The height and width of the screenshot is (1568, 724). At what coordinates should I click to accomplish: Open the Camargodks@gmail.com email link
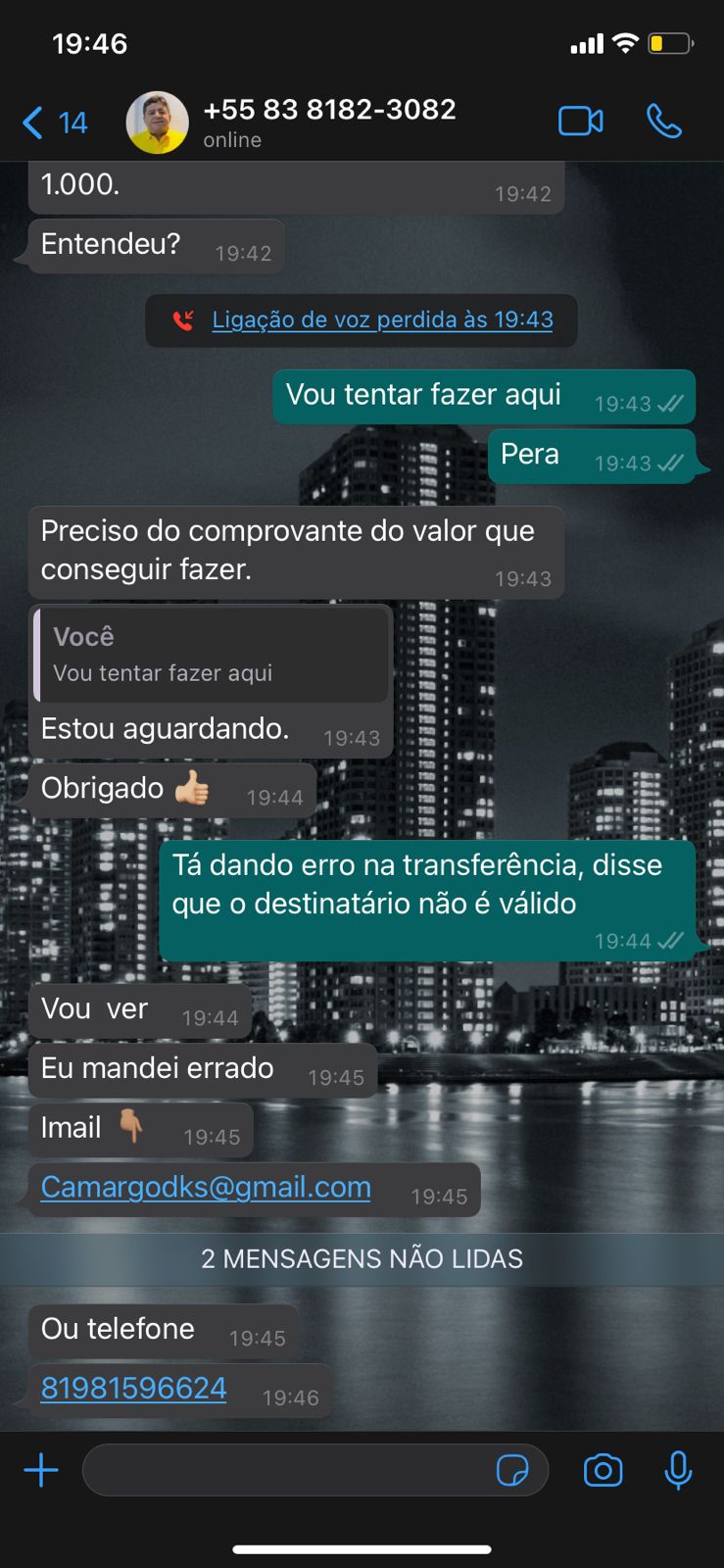pos(206,1188)
